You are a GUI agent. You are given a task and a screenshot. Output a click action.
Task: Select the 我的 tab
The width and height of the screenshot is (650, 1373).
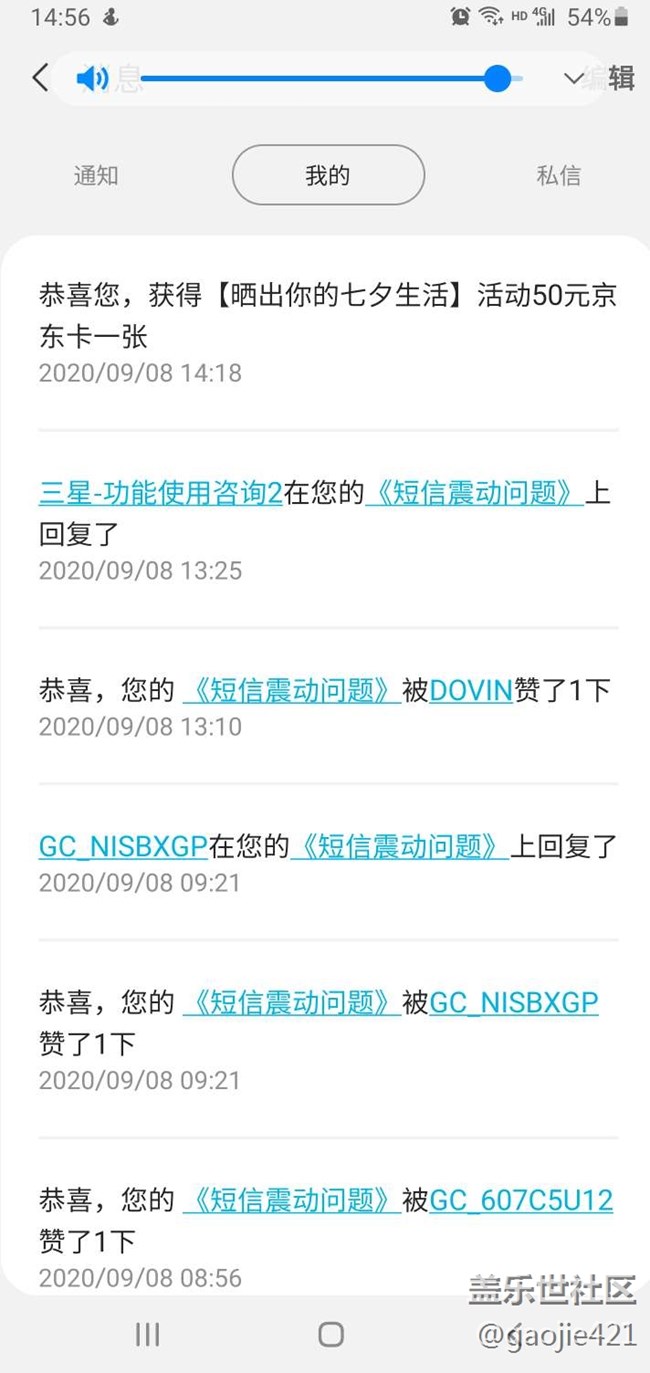click(x=328, y=175)
